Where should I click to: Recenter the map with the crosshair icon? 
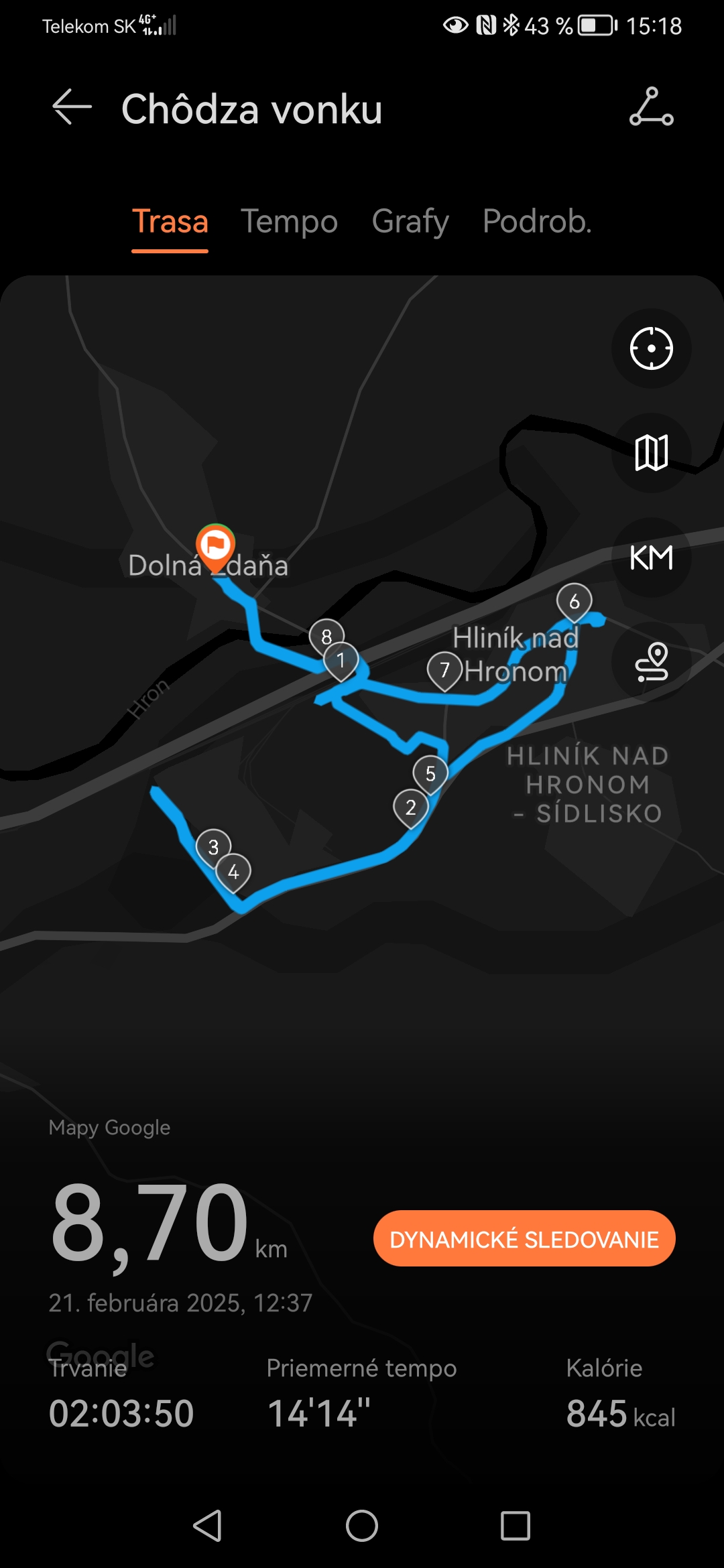[651, 348]
